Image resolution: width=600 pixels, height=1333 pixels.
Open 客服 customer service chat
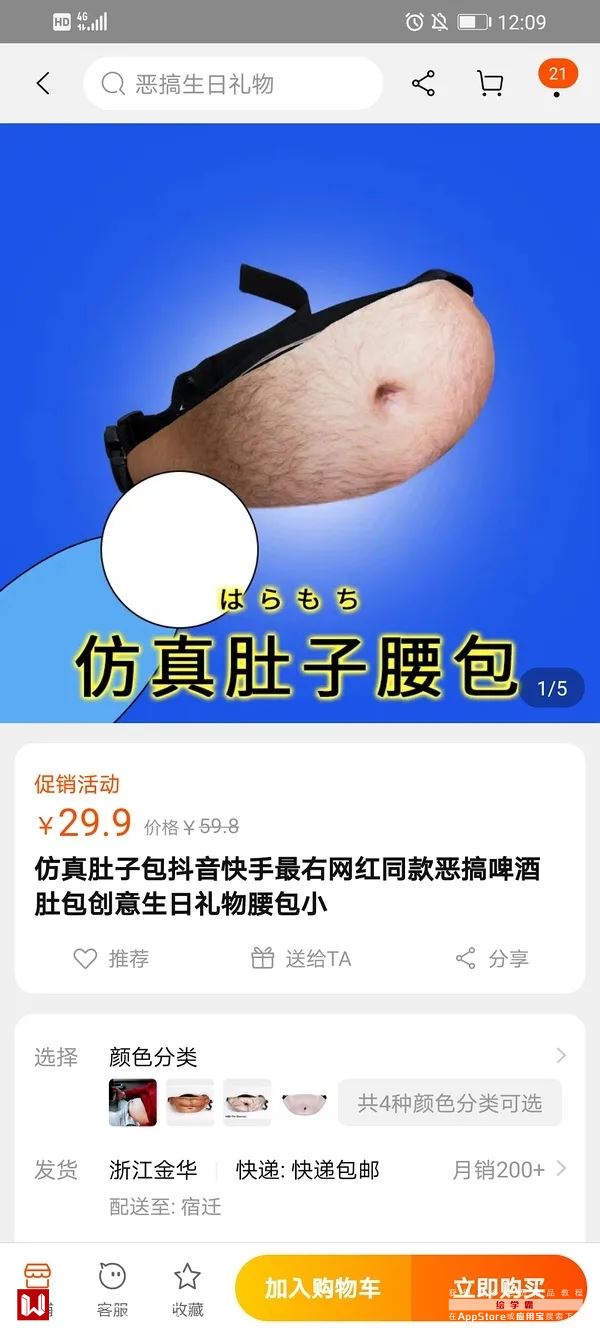click(x=112, y=1288)
